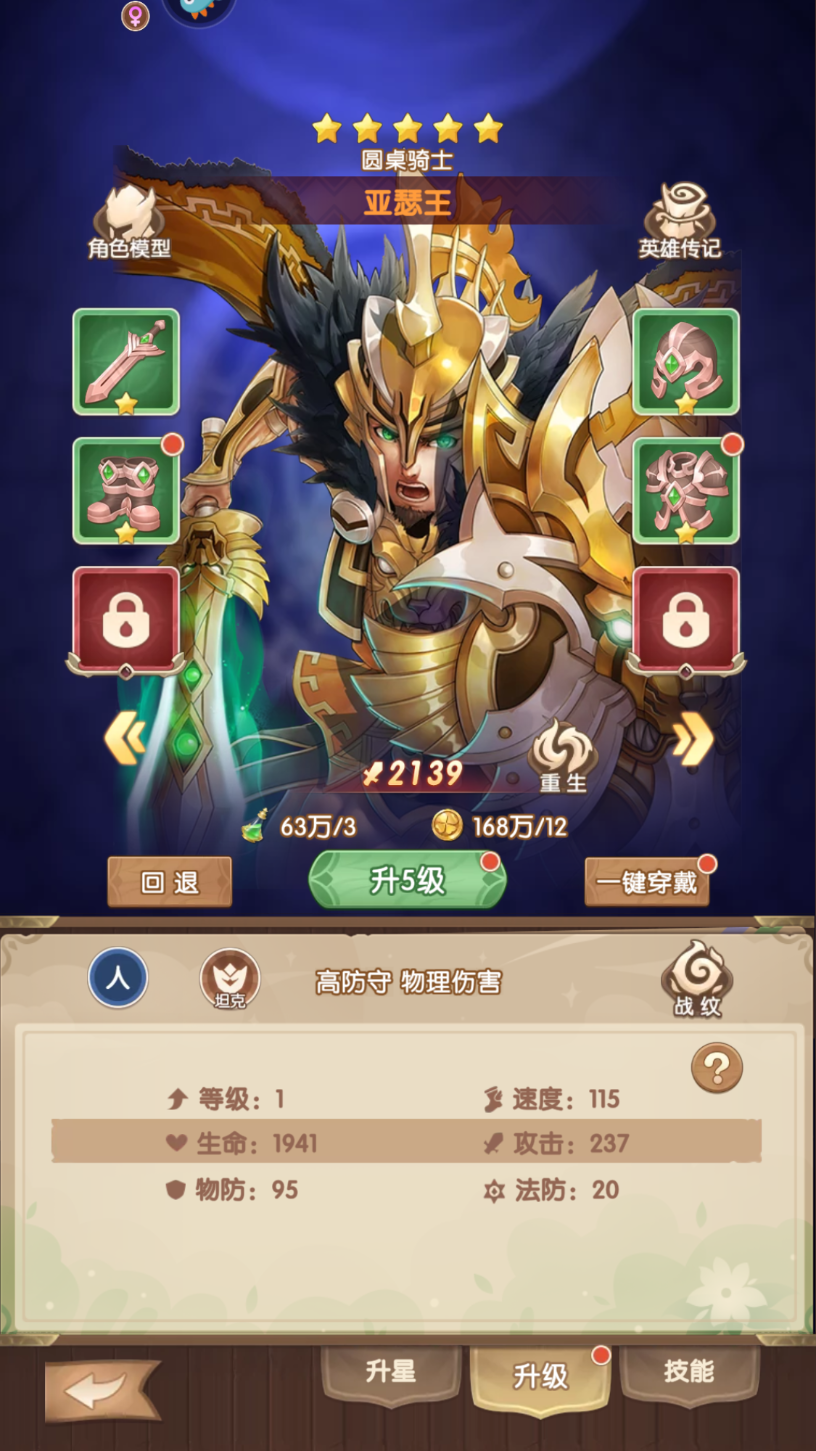Switch to the 升星 tab
This screenshot has height=1451, width=816.
[x=390, y=1372]
